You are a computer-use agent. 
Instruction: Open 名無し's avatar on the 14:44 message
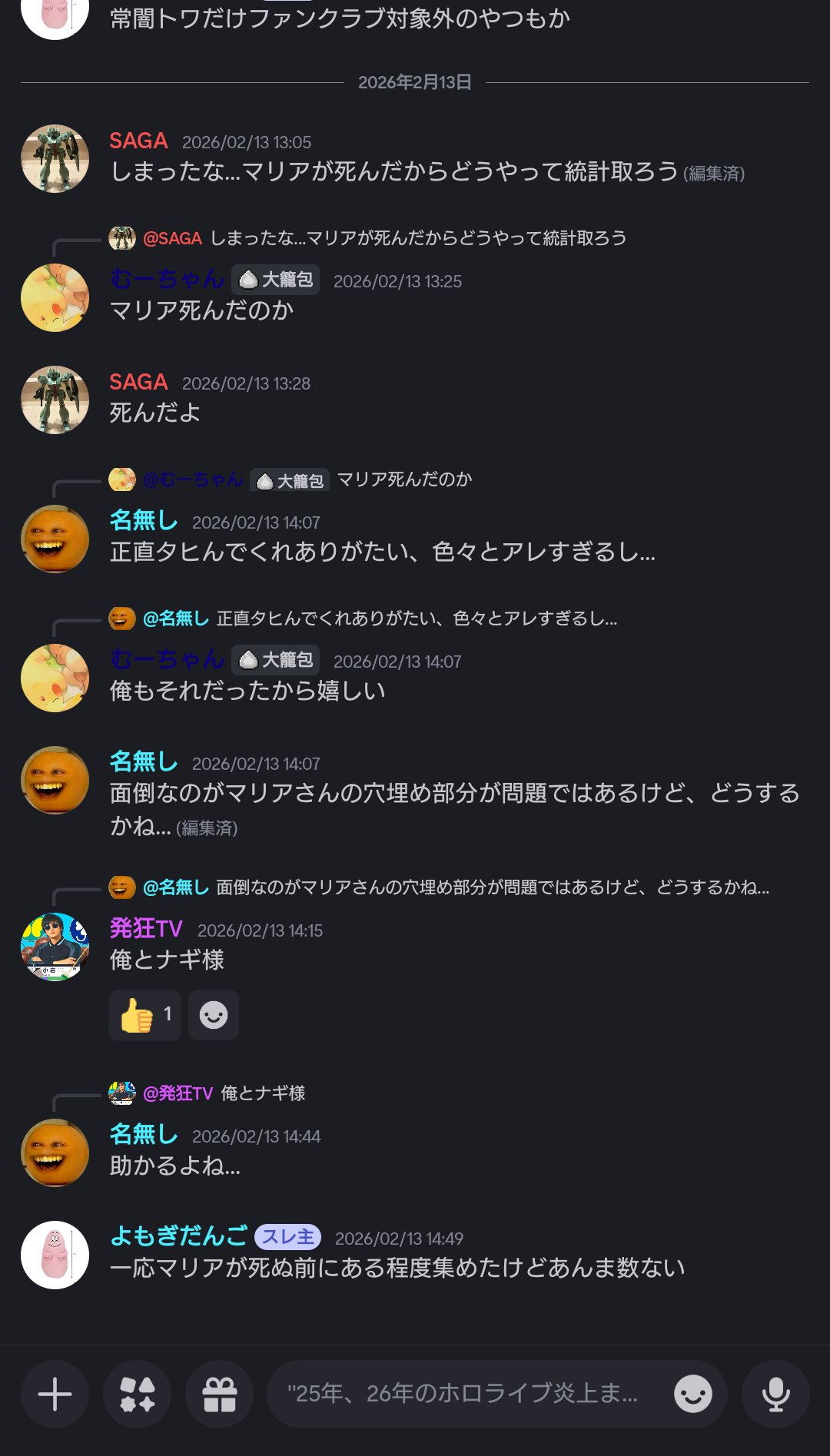click(55, 1153)
